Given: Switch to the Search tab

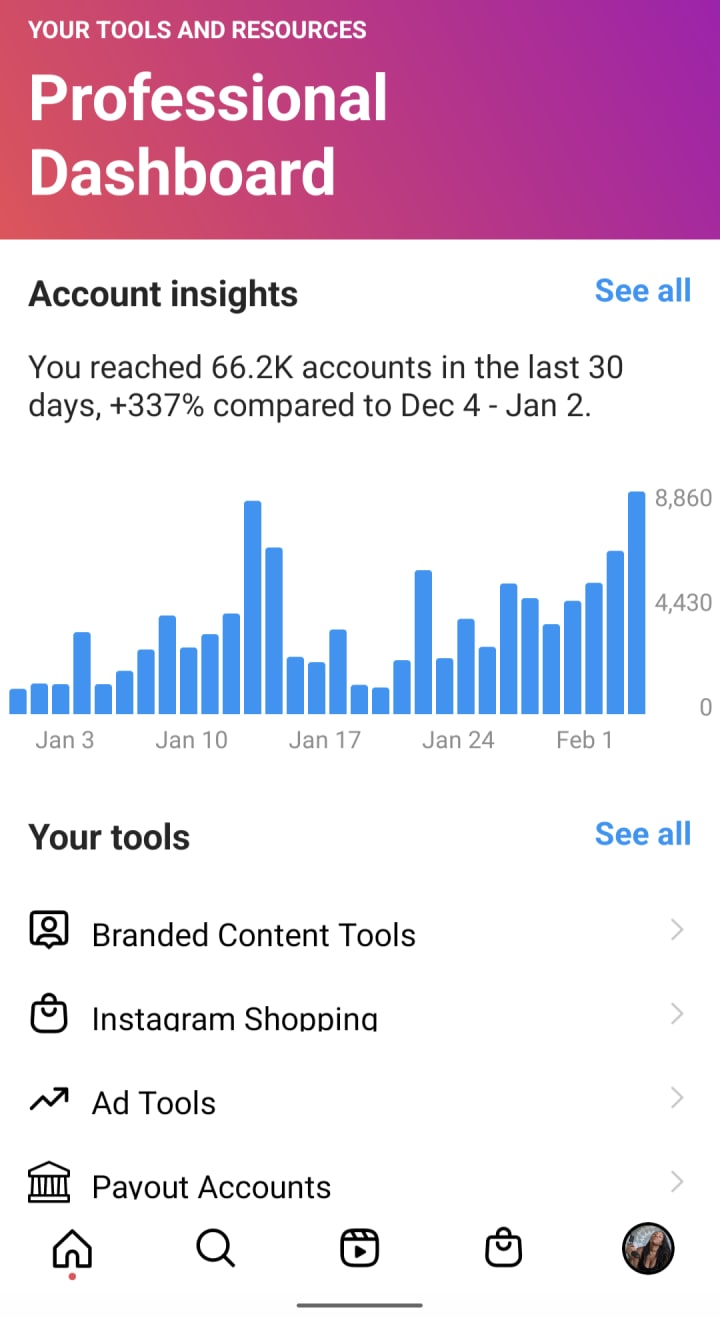Looking at the screenshot, I should pyautogui.click(x=215, y=1248).
